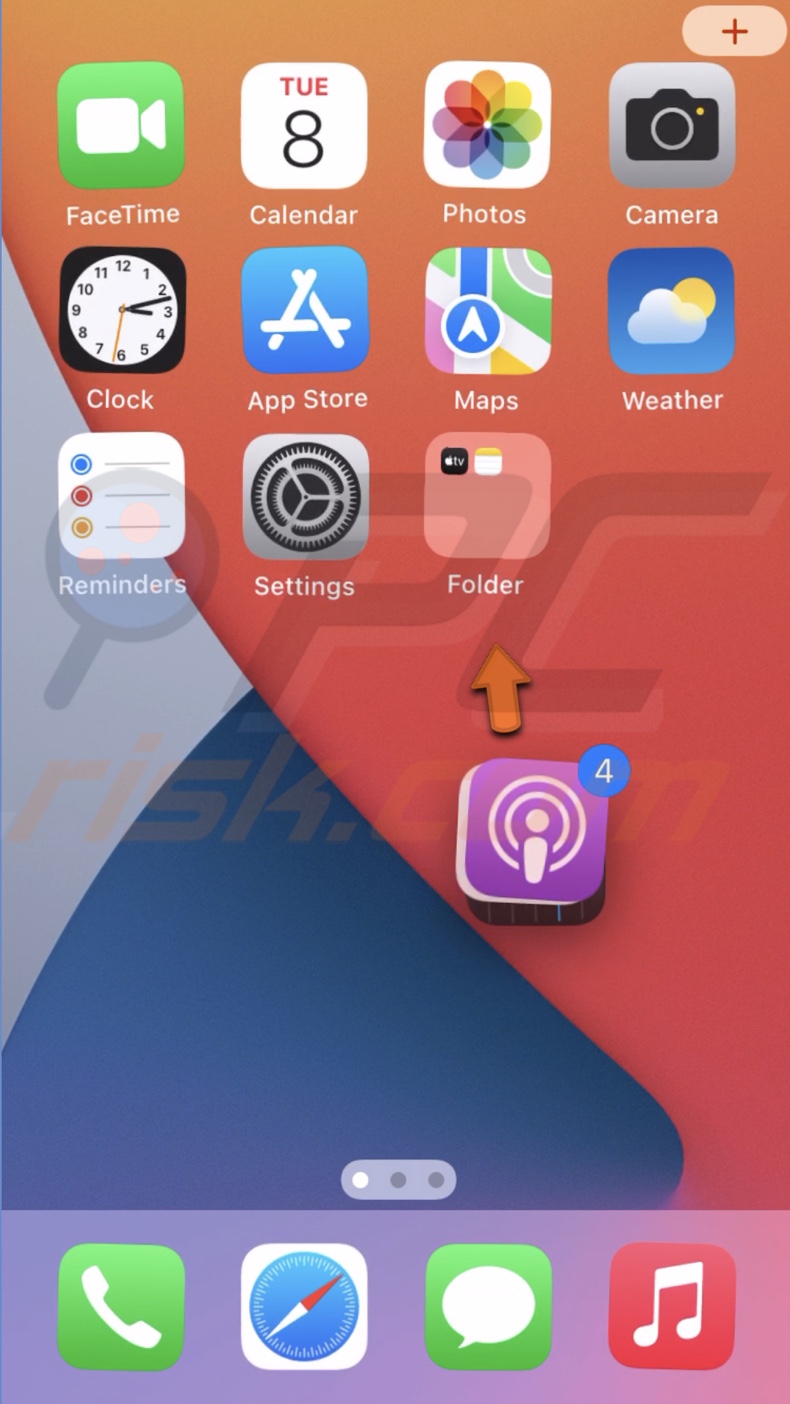Viewport: 790px width, 1404px height.
Task: Open the App Store
Action: [306, 310]
